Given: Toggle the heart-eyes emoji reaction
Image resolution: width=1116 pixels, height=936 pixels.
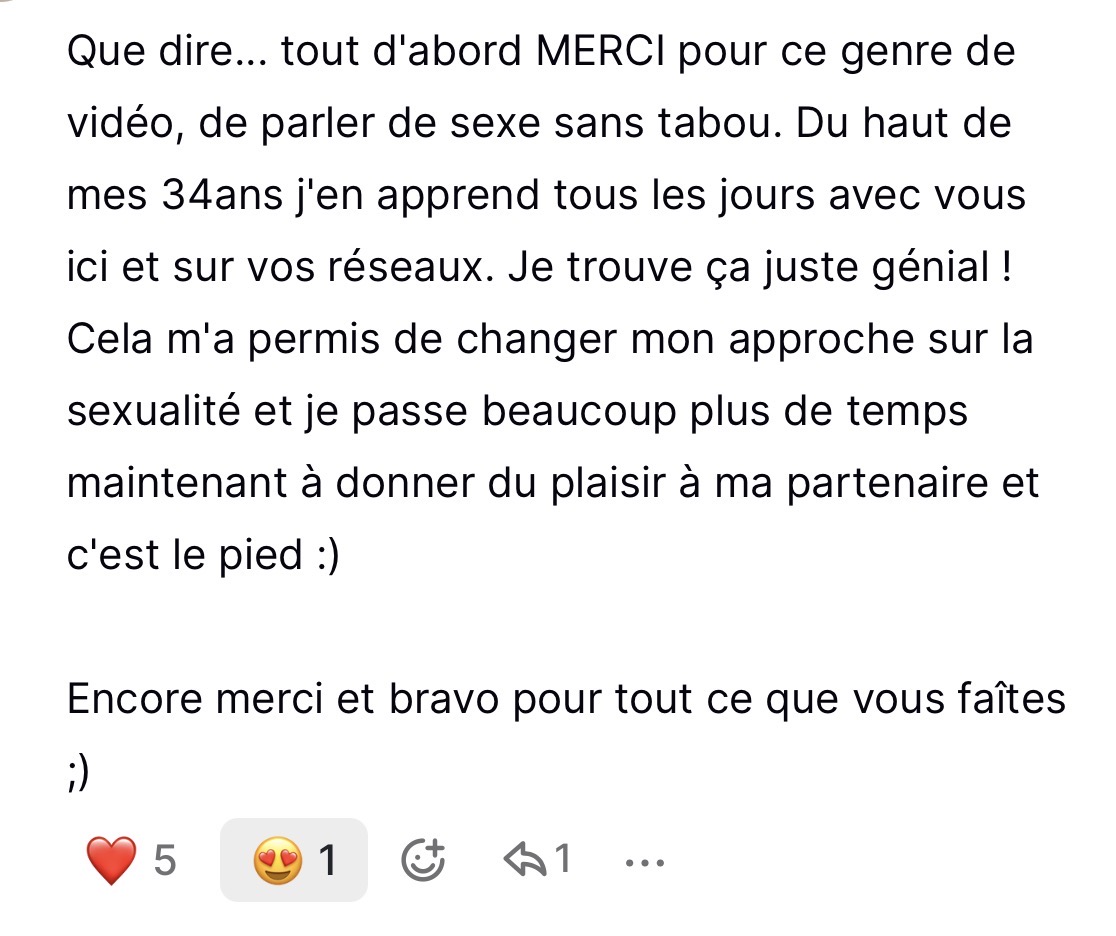Looking at the screenshot, I should pyautogui.click(x=293, y=860).
